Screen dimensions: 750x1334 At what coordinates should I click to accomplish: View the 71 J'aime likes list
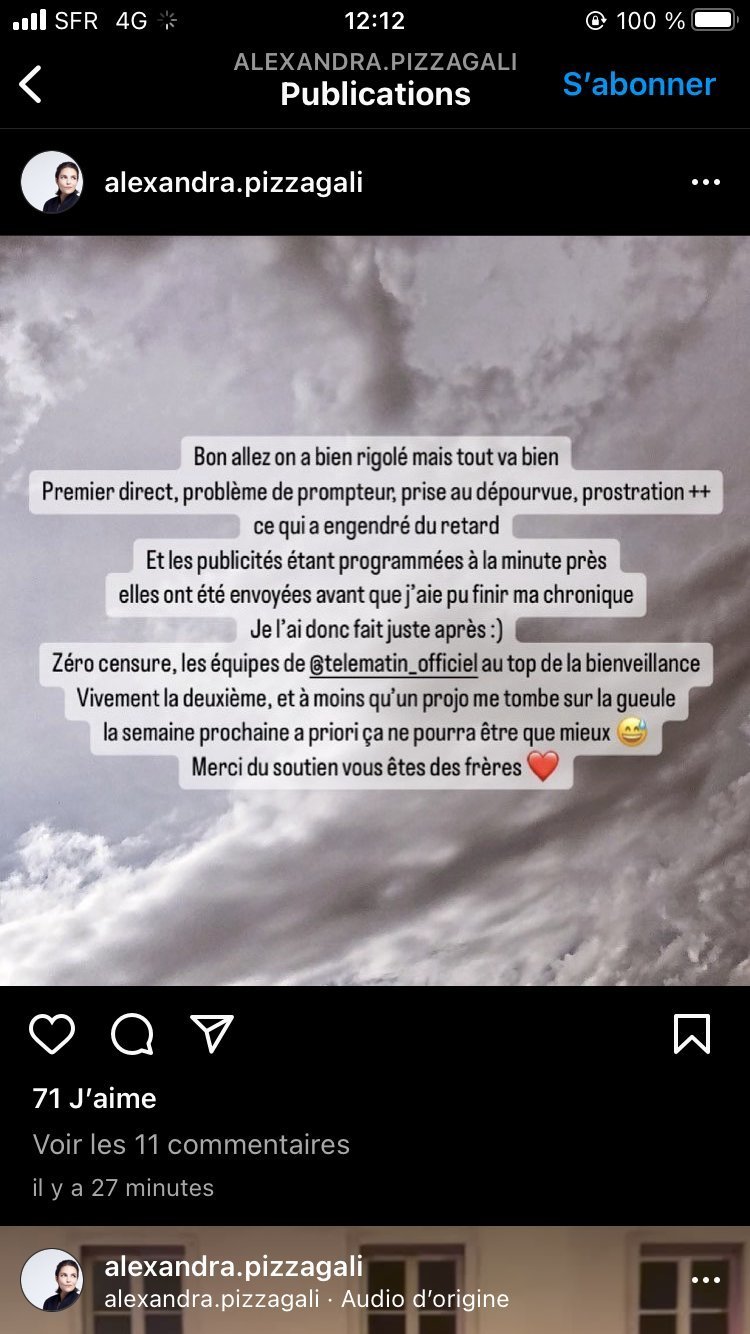[x=95, y=1098]
